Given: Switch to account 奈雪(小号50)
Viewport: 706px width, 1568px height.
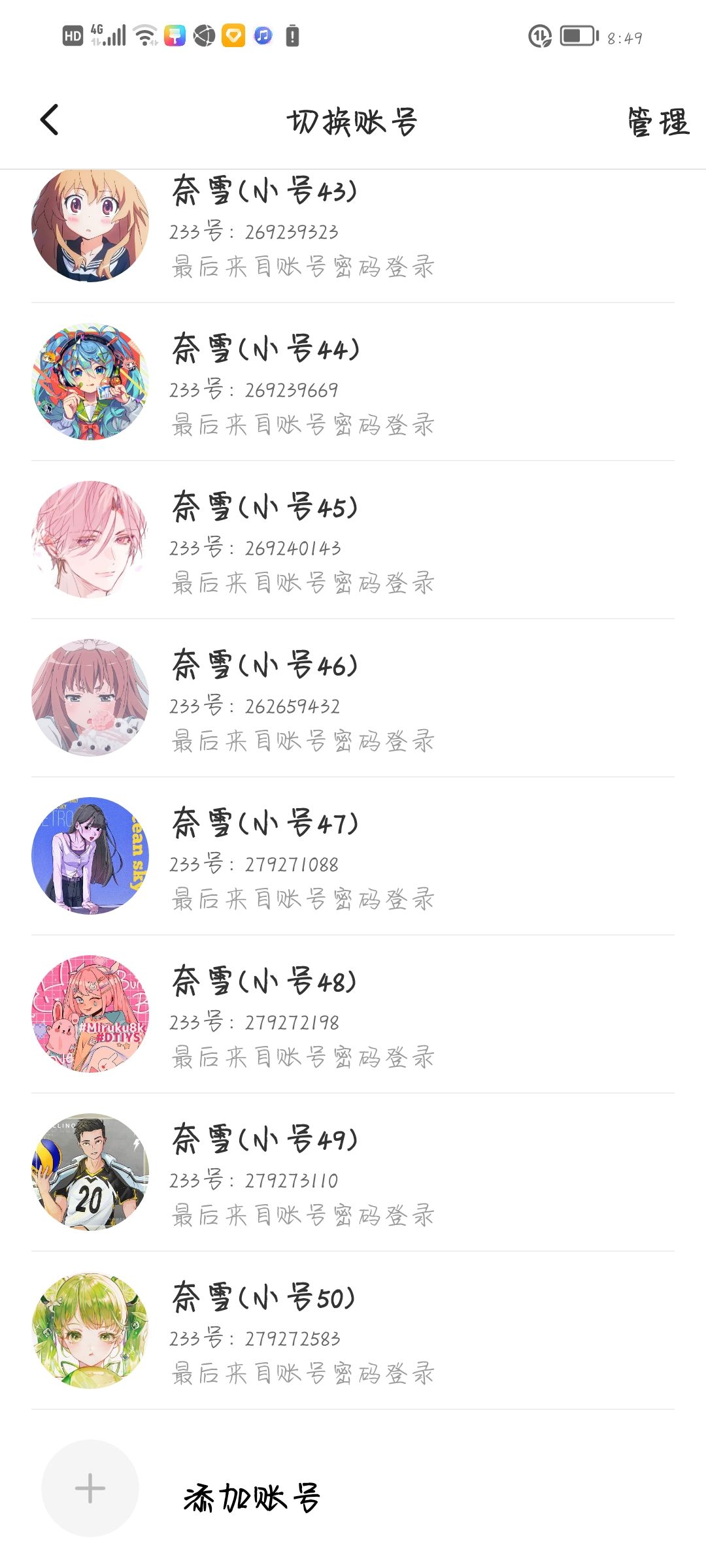Looking at the screenshot, I should pos(353,1331).
